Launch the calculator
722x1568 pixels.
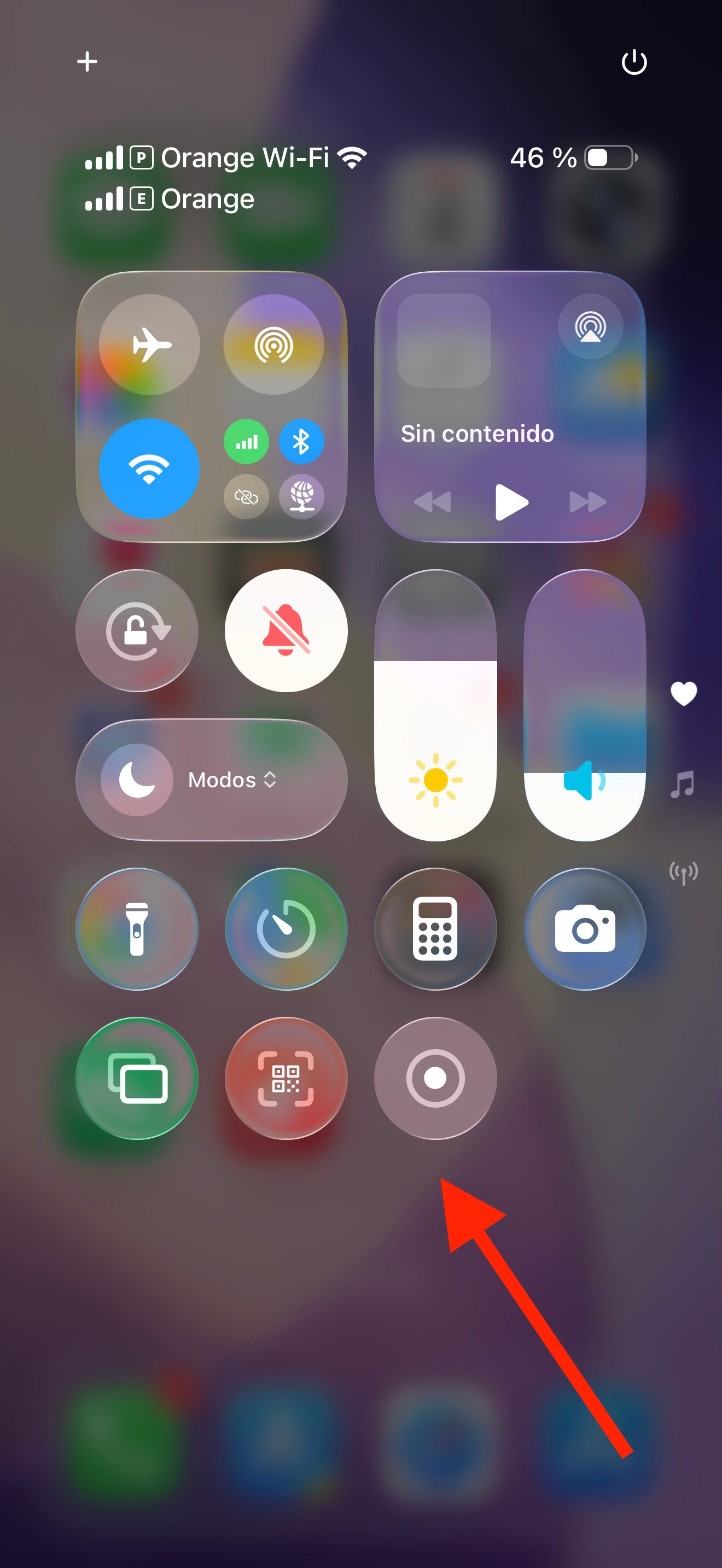pyautogui.click(x=435, y=929)
